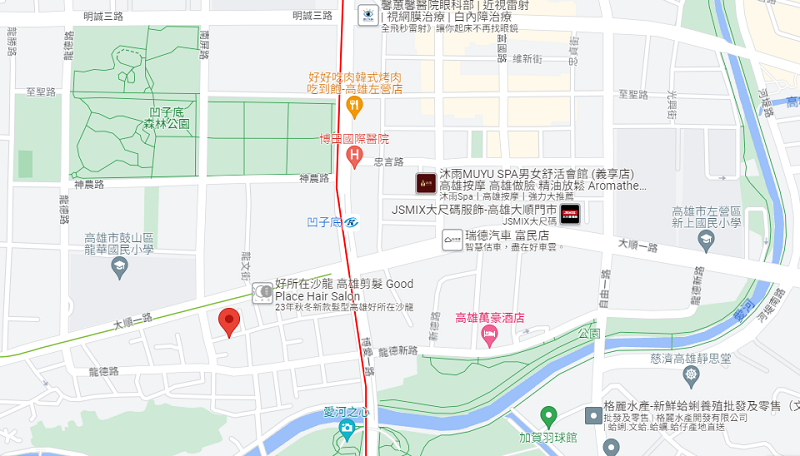The image size is (800, 456).
Task: Select the 愛河之心 camera marker
Action: (346, 430)
